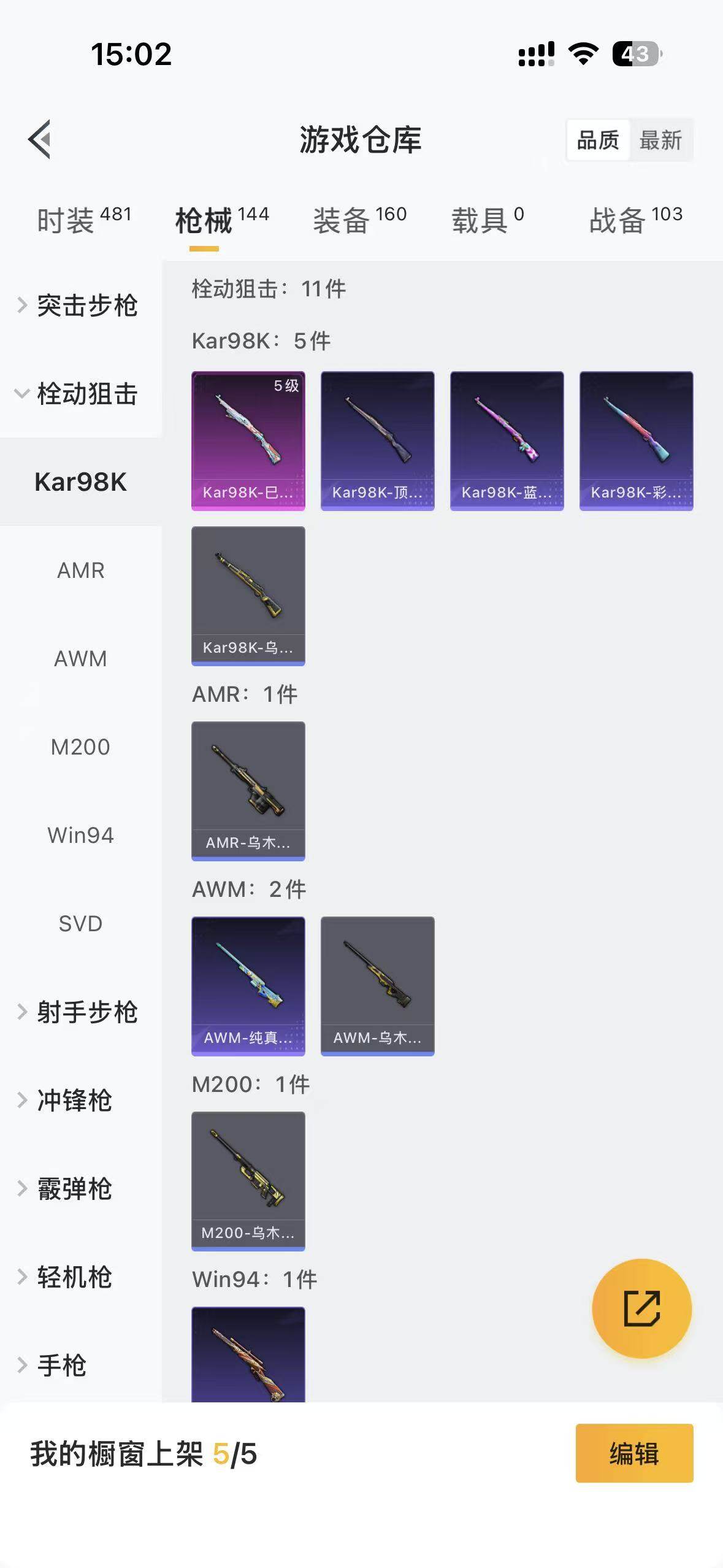This screenshot has width=723, height=1568.
Task: Sort inventory by 品质
Action: (x=598, y=140)
